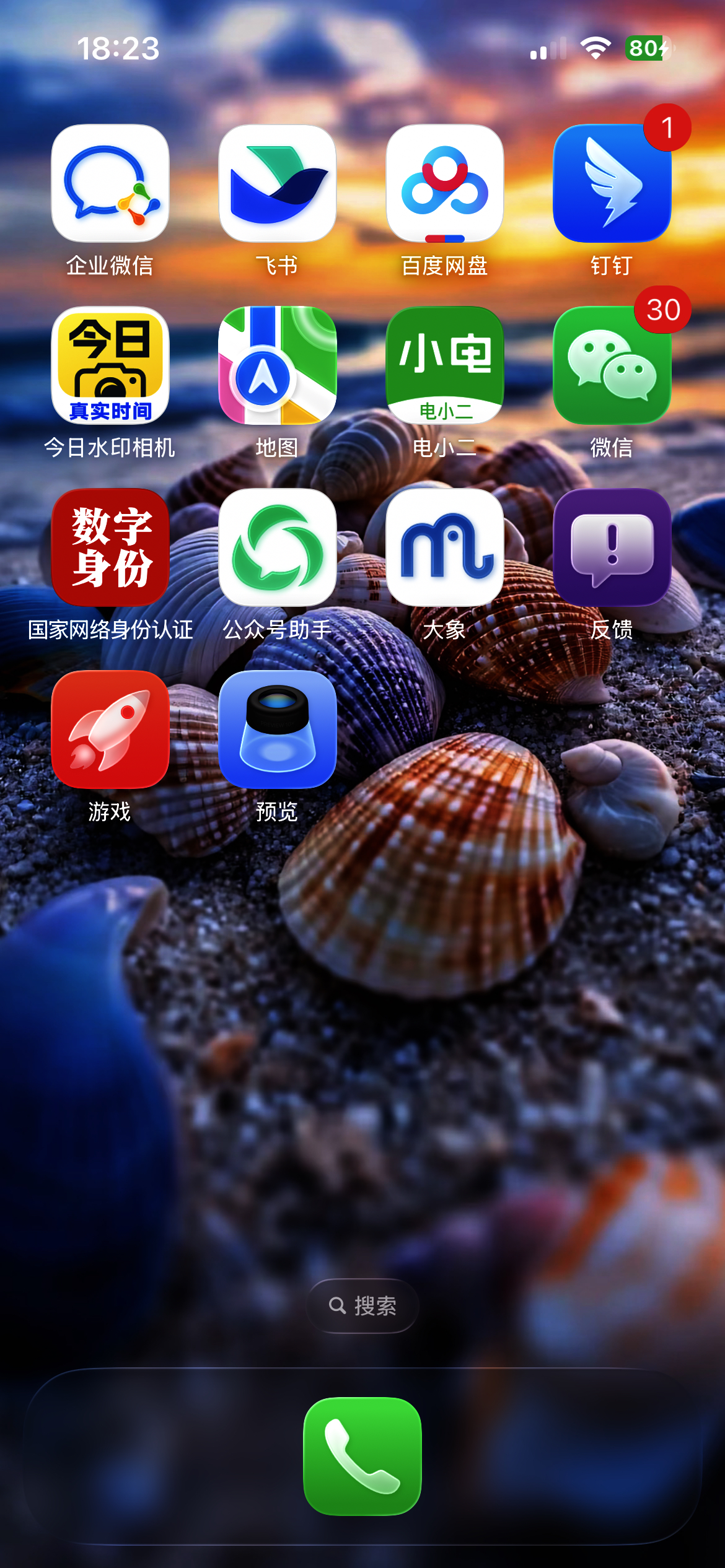
Task: Open the 大象 app
Action: (x=446, y=549)
